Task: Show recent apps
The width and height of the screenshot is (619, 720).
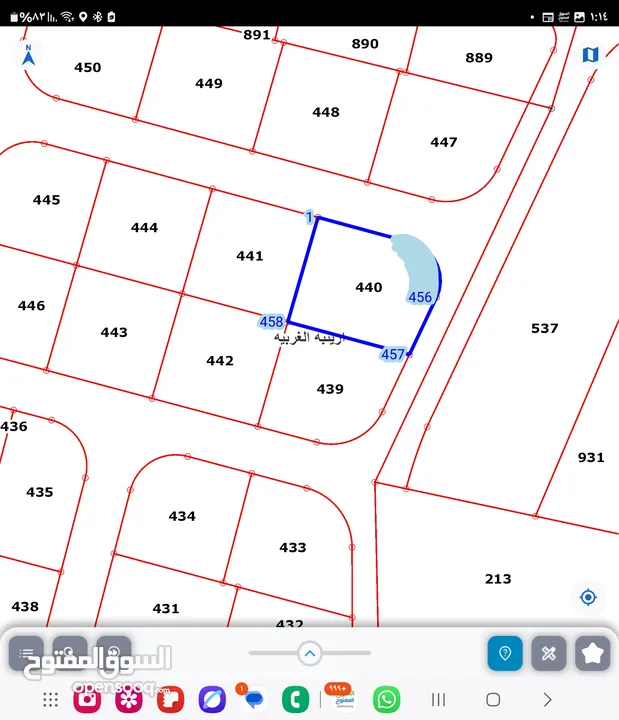Action: (x=438, y=699)
